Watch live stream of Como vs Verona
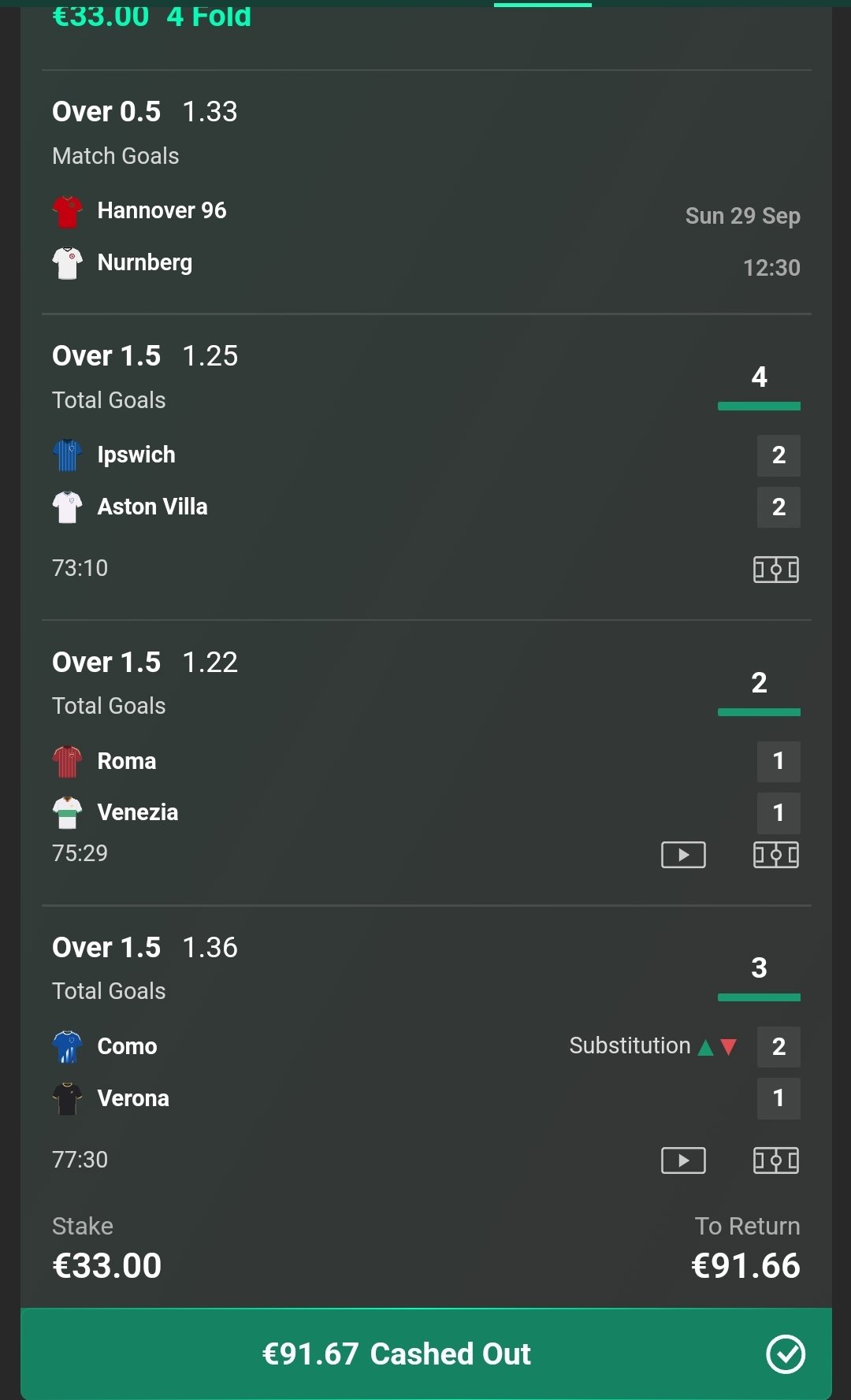This screenshot has width=851, height=1400. click(x=683, y=1160)
